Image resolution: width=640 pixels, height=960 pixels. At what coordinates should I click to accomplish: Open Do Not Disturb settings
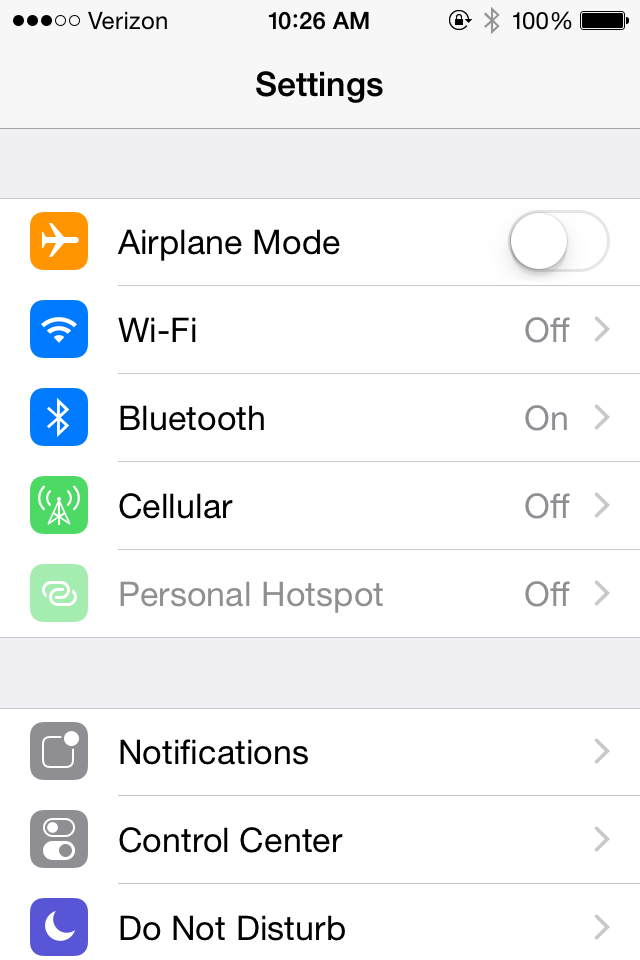point(320,923)
